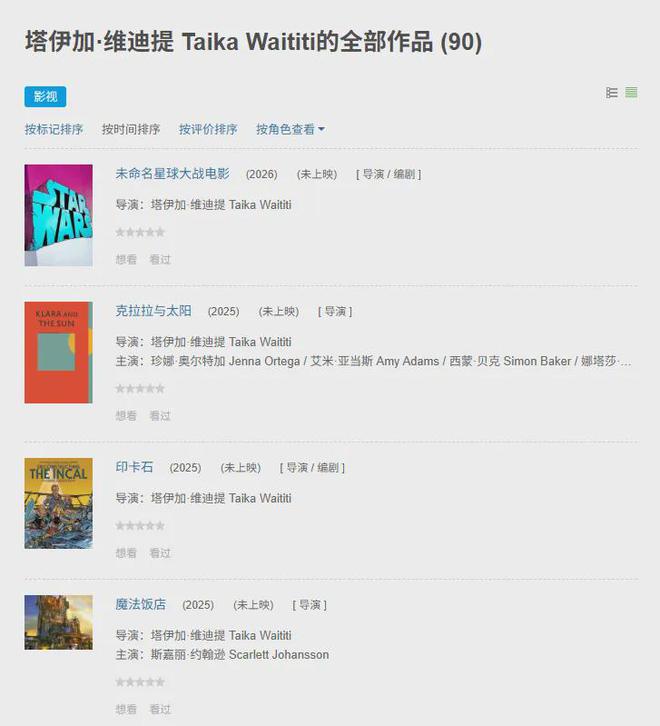Switch to the detailed list view icon
This screenshot has width=660, height=726.
(x=631, y=93)
